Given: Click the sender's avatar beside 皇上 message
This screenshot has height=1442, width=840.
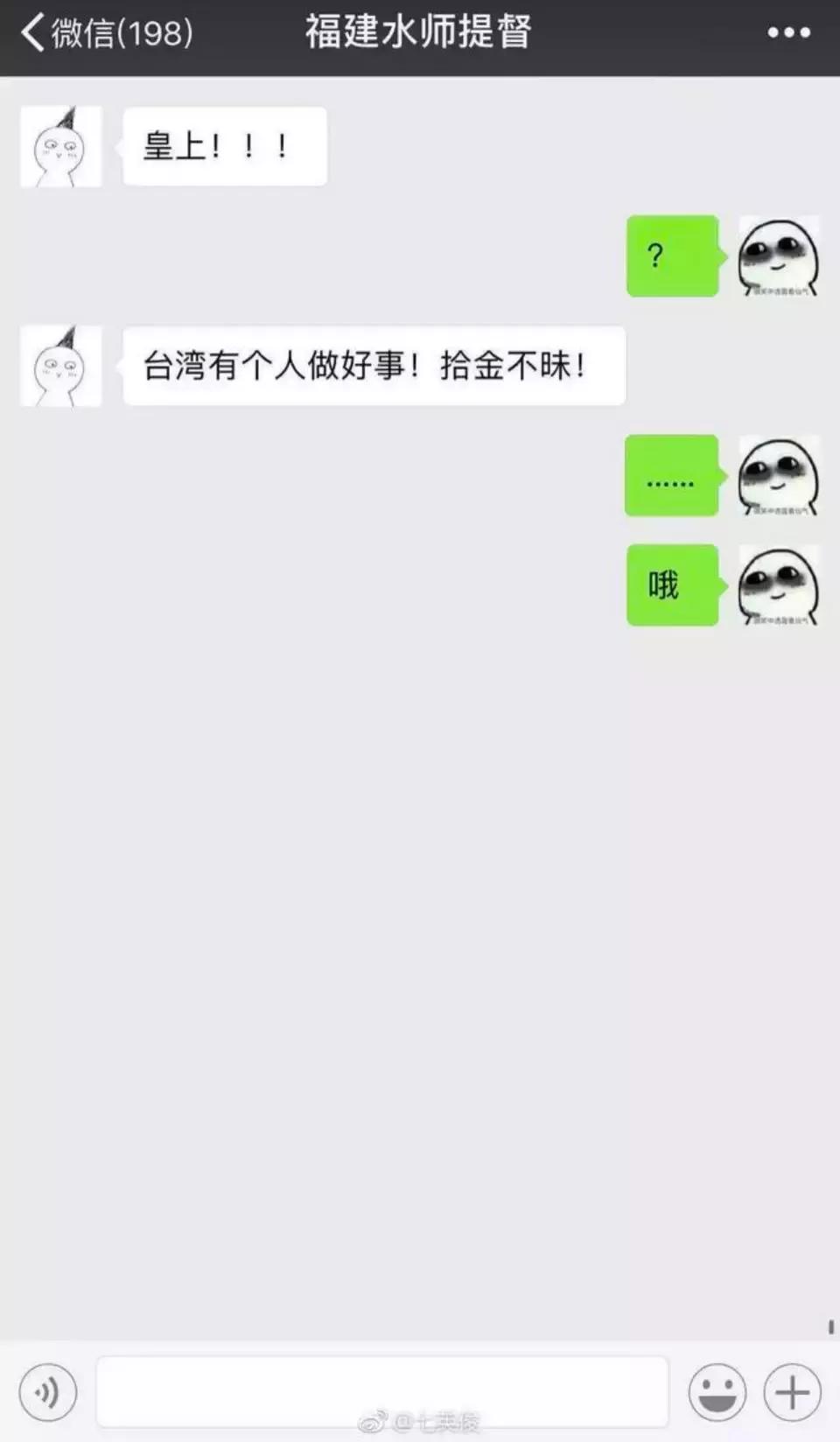Looking at the screenshot, I should [x=60, y=146].
